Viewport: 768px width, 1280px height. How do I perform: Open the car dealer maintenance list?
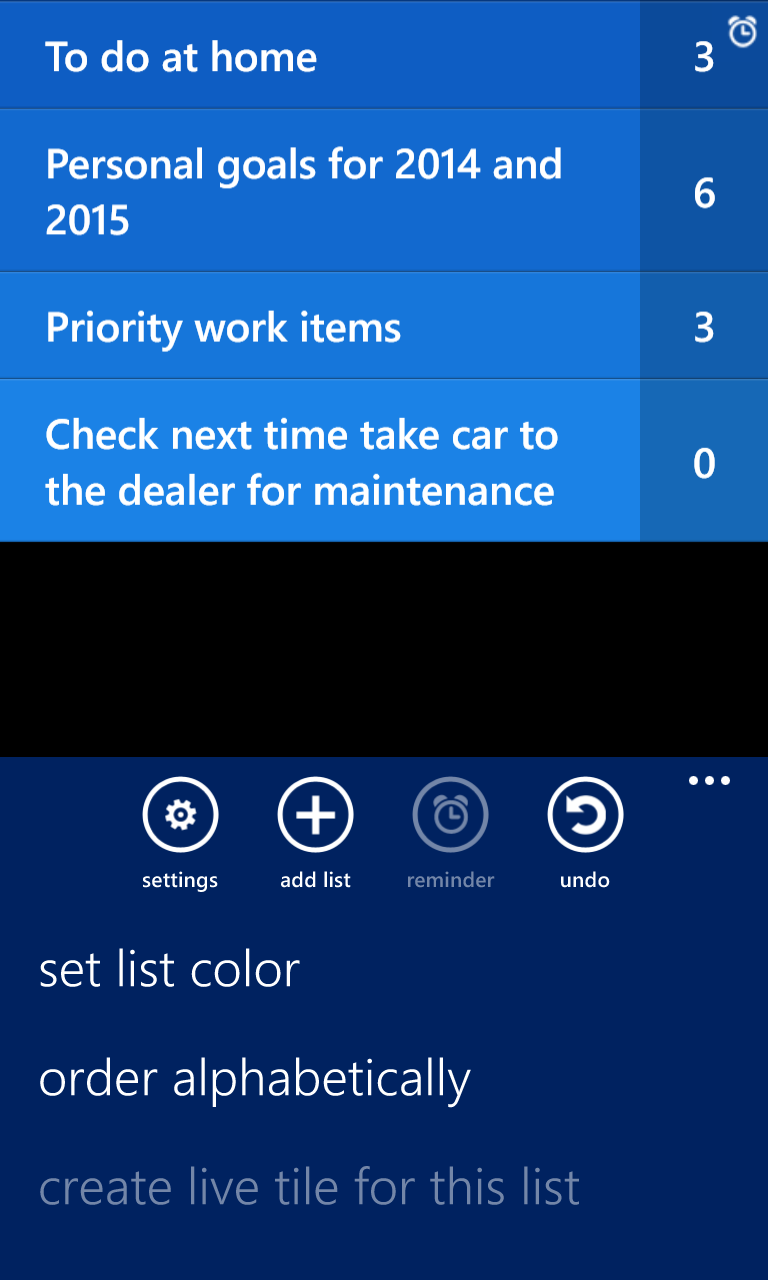click(x=300, y=460)
